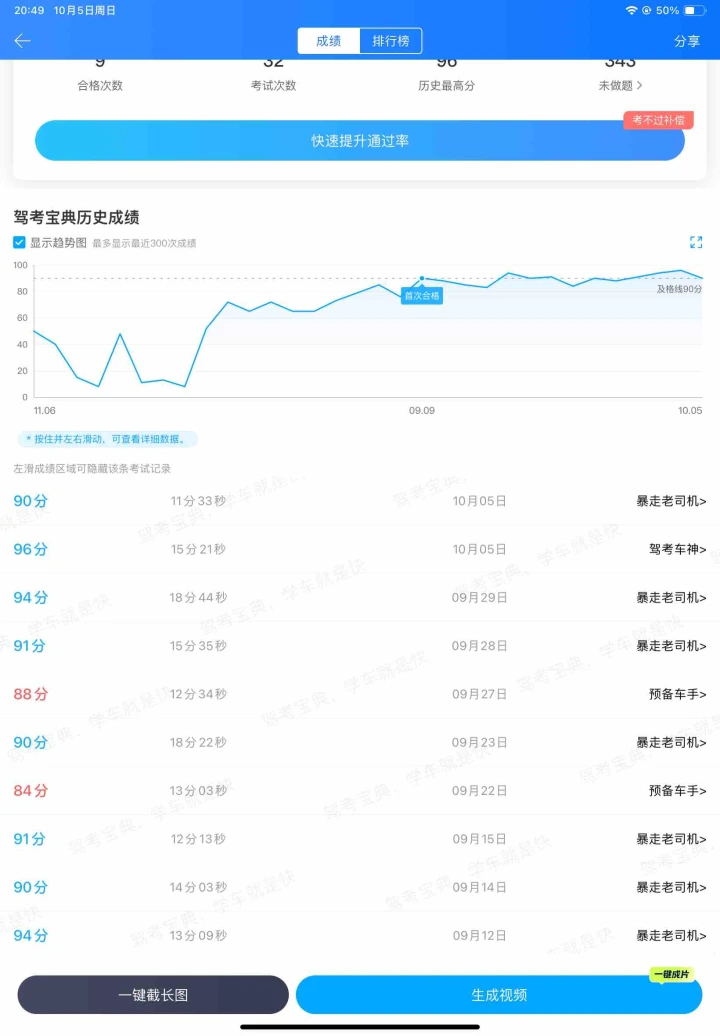Open the 91分 record from 09月28日
720x1036 pixels.
(360, 646)
